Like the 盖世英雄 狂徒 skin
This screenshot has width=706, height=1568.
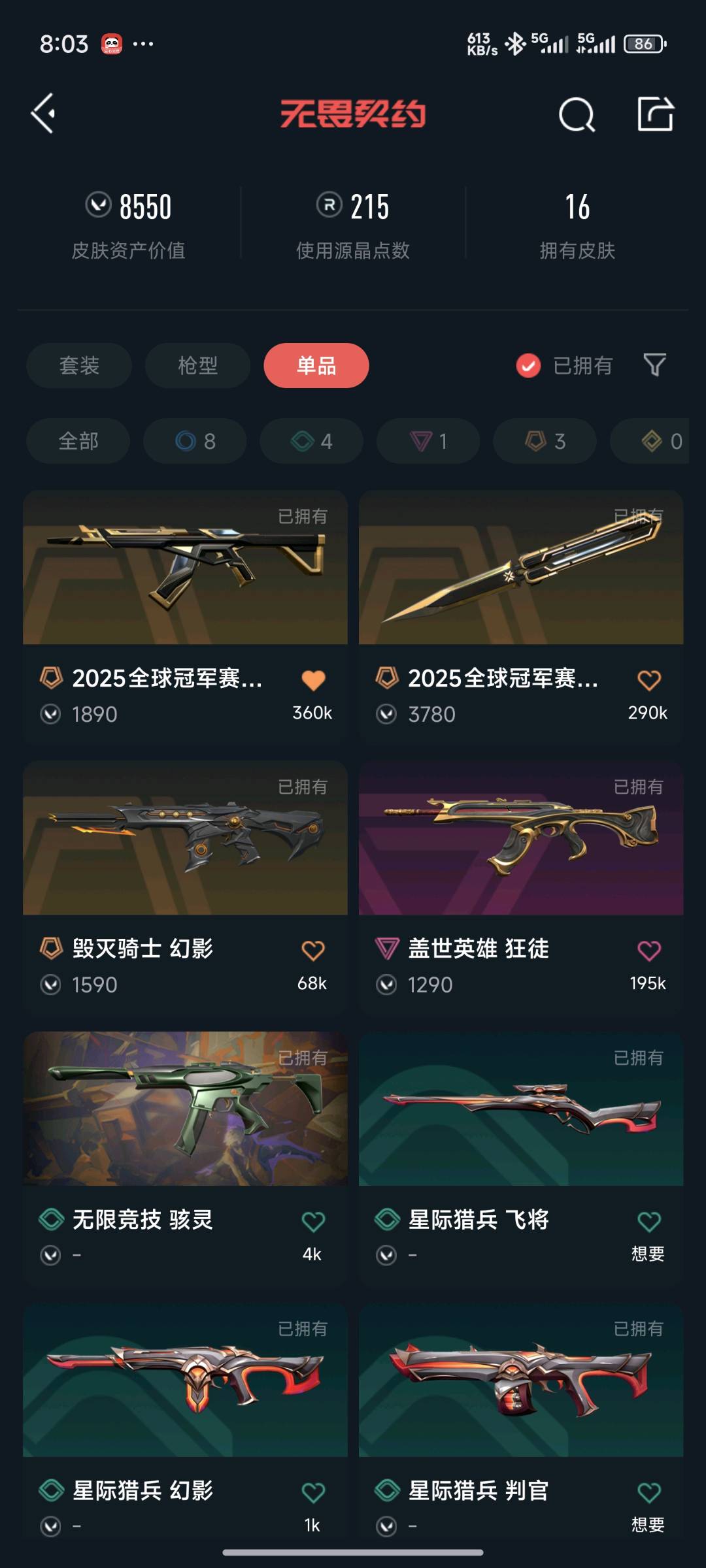pyautogui.click(x=649, y=951)
